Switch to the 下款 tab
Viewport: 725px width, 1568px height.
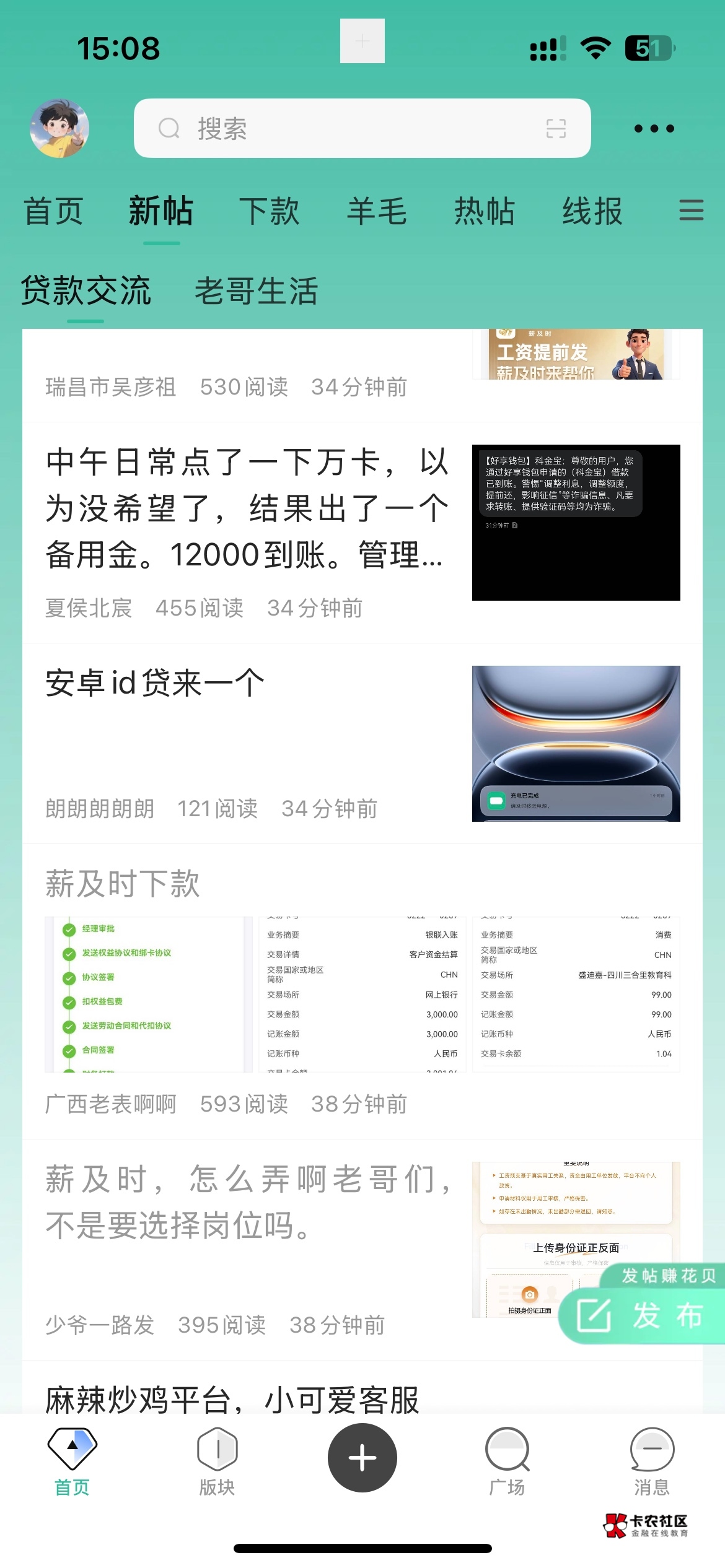pos(269,212)
